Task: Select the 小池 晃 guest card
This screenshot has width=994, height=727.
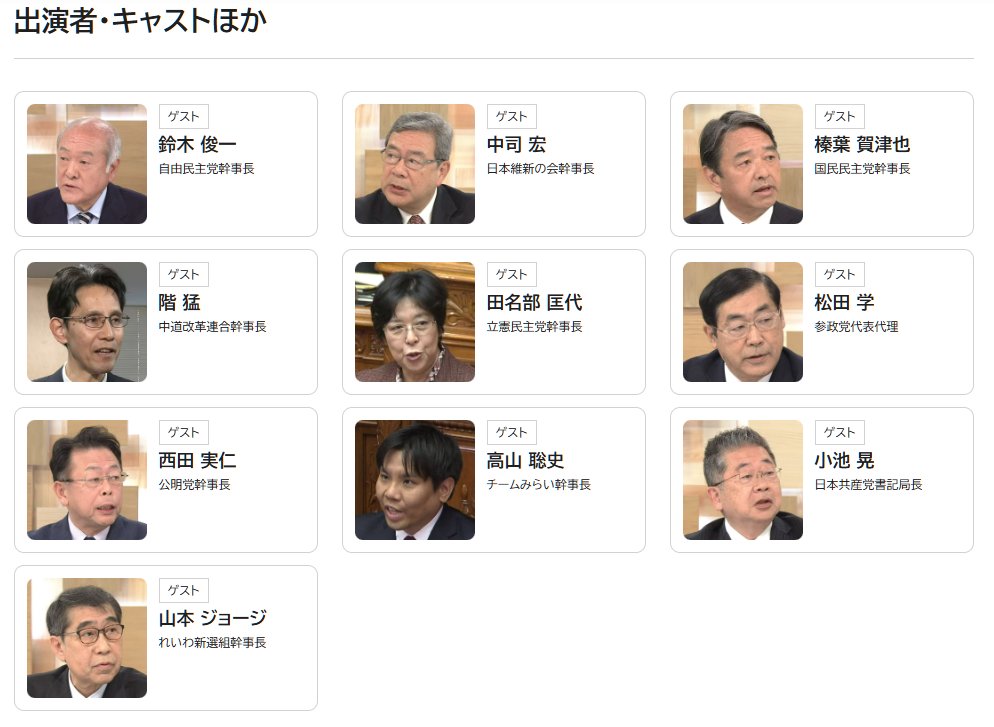Action: point(822,480)
